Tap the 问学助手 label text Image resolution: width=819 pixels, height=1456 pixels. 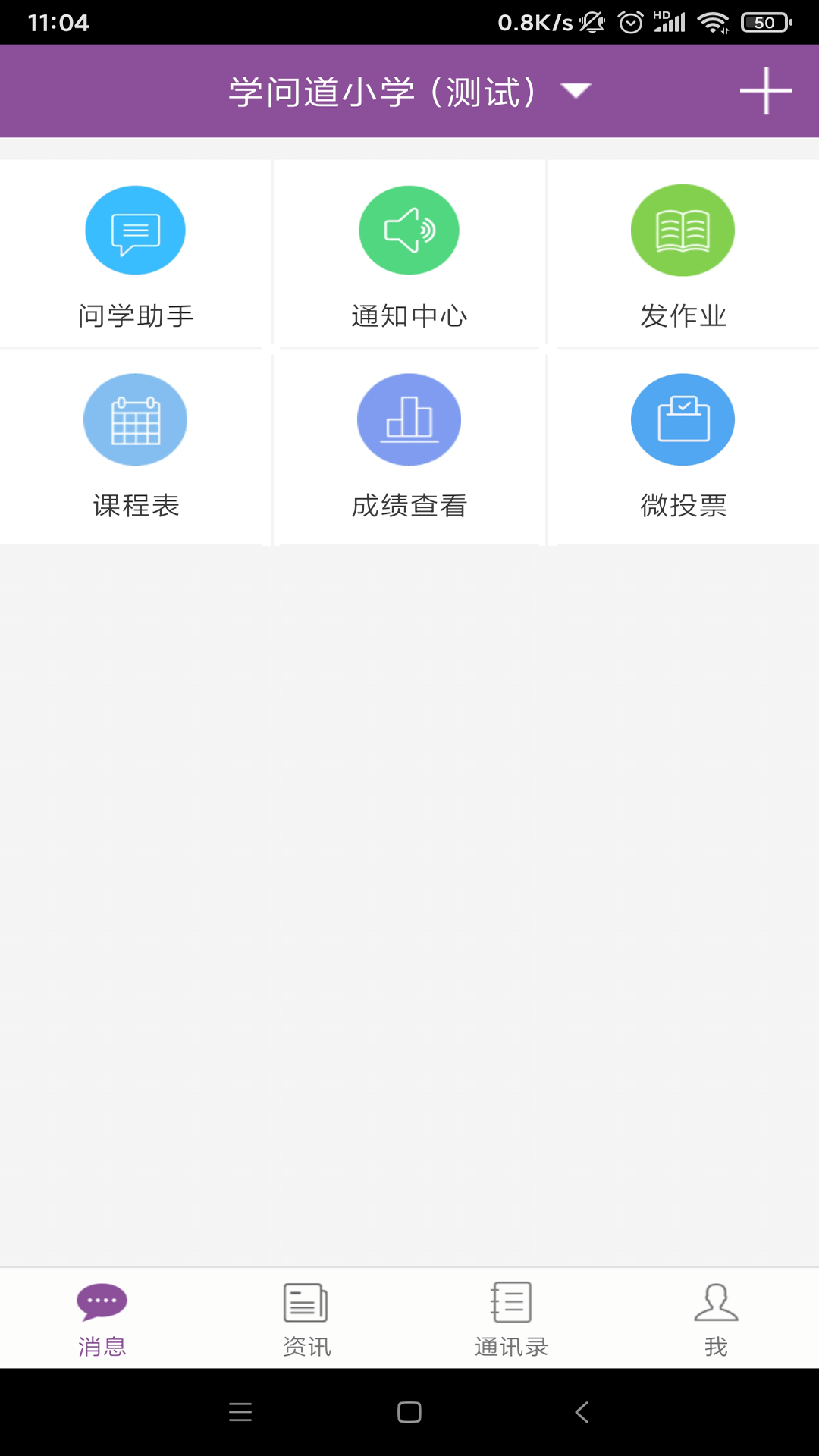136,315
